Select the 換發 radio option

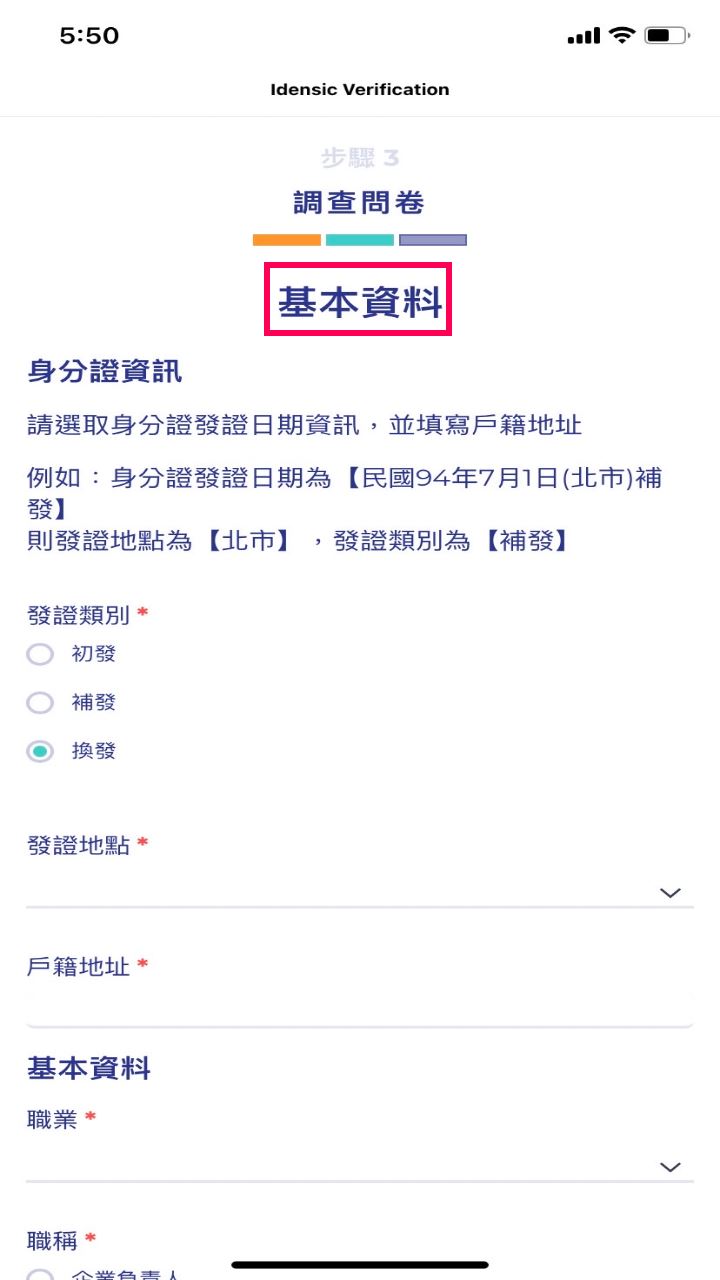pyautogui.click(x=40, y=752)
